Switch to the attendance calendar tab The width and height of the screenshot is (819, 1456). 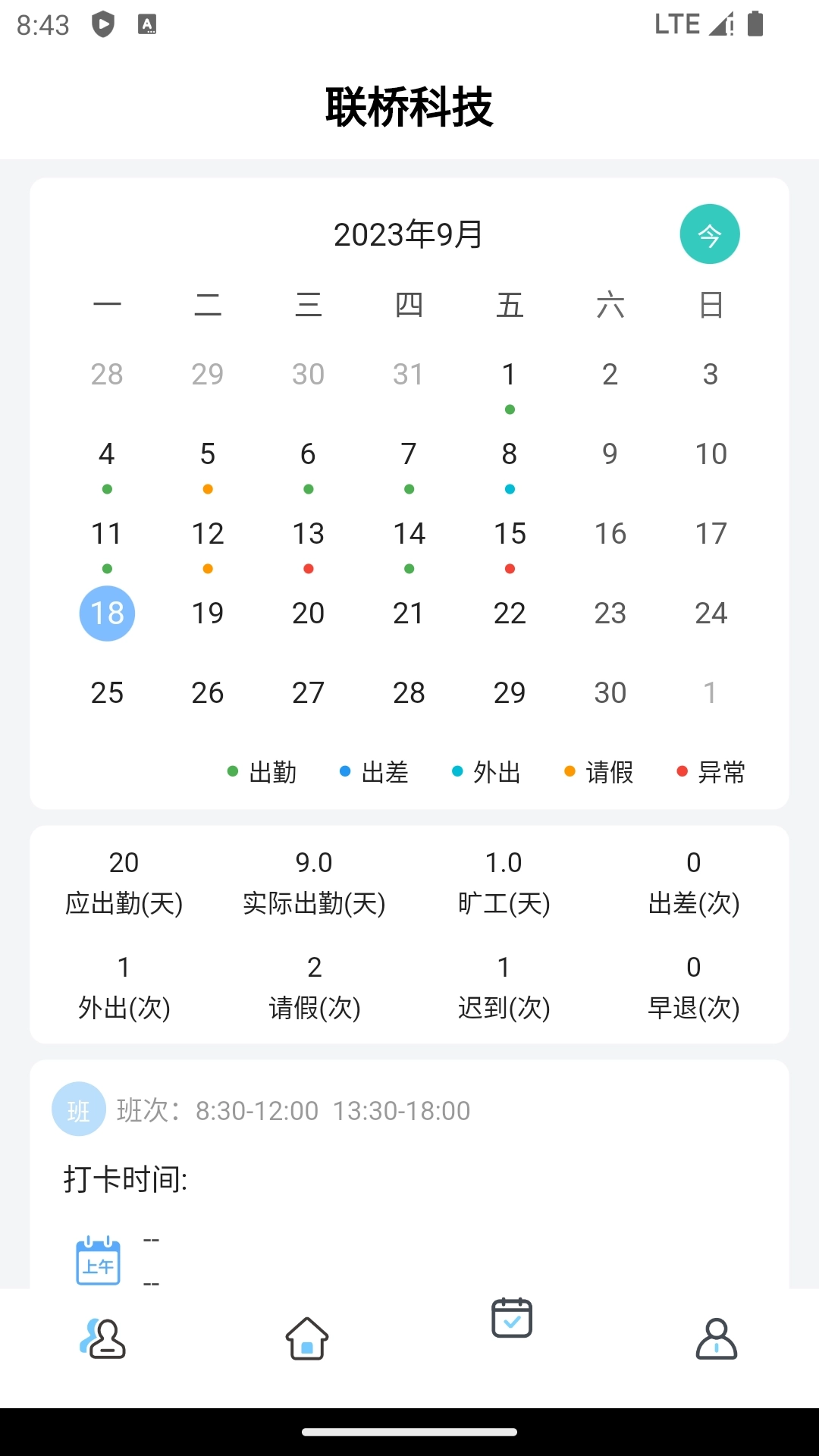click(512, 1319)
